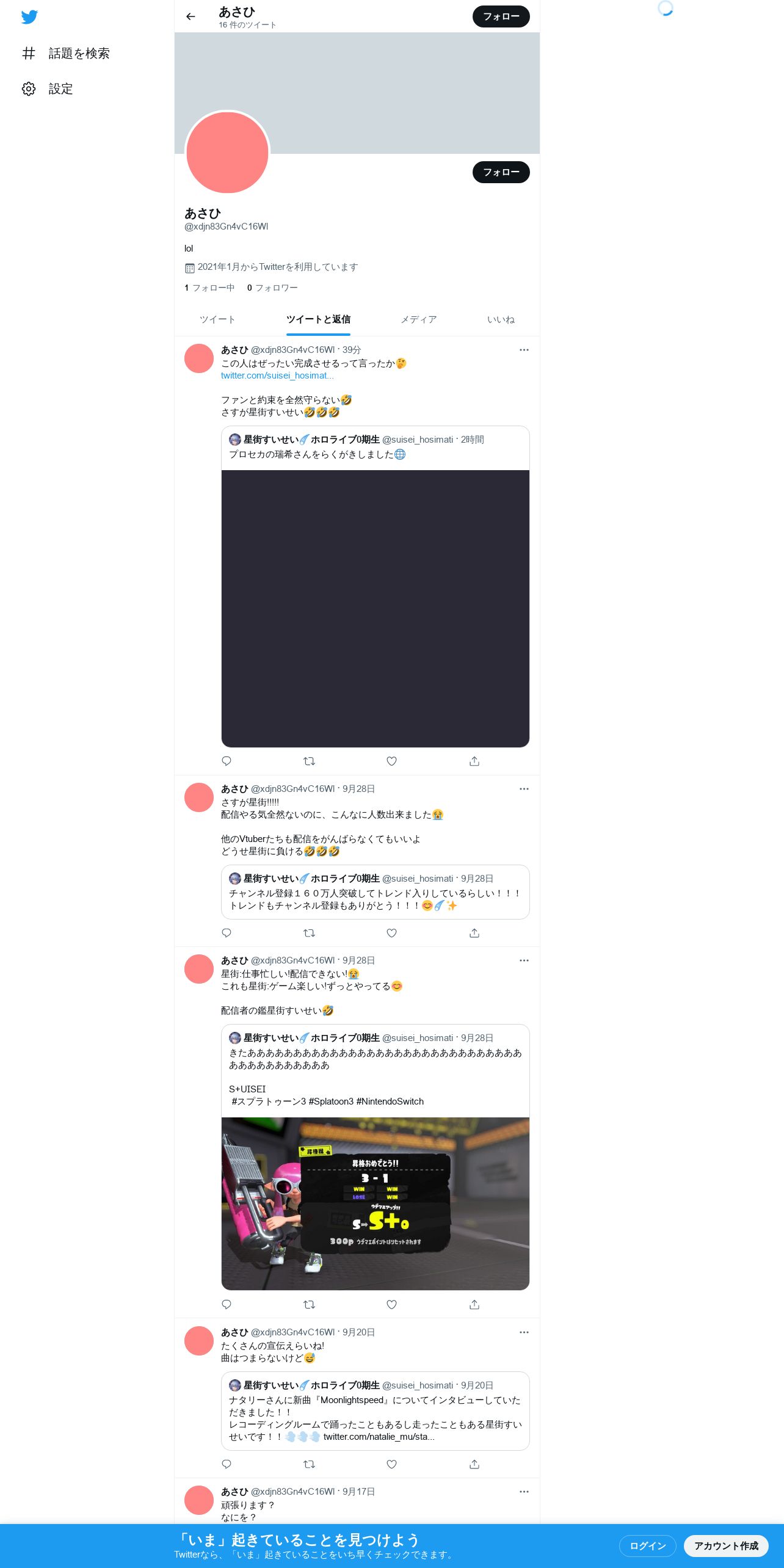Open the 1 フォロー中 list

(209, 288)
